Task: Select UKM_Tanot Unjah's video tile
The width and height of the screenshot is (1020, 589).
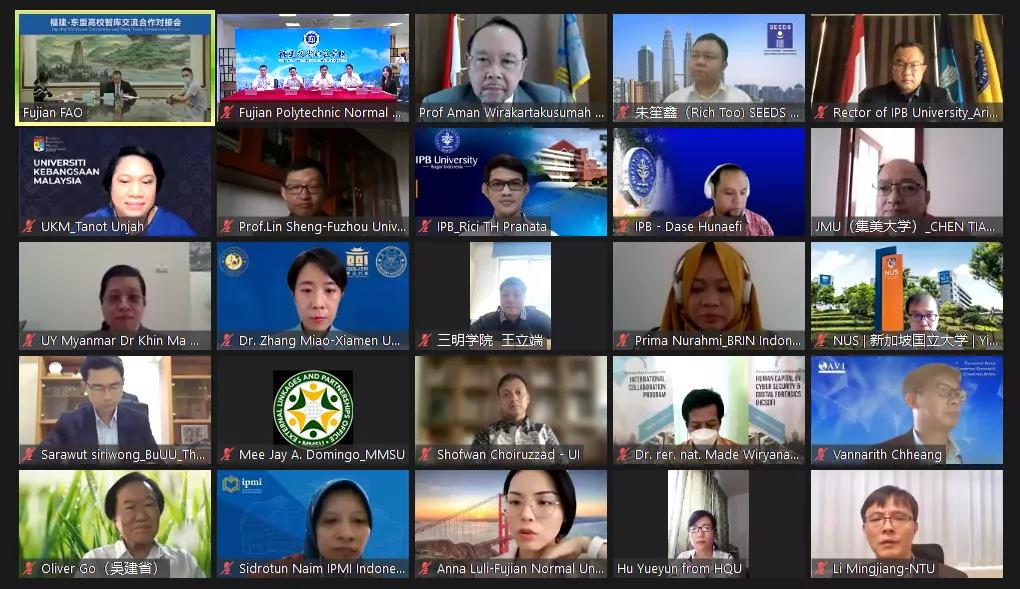Action: 115,182
